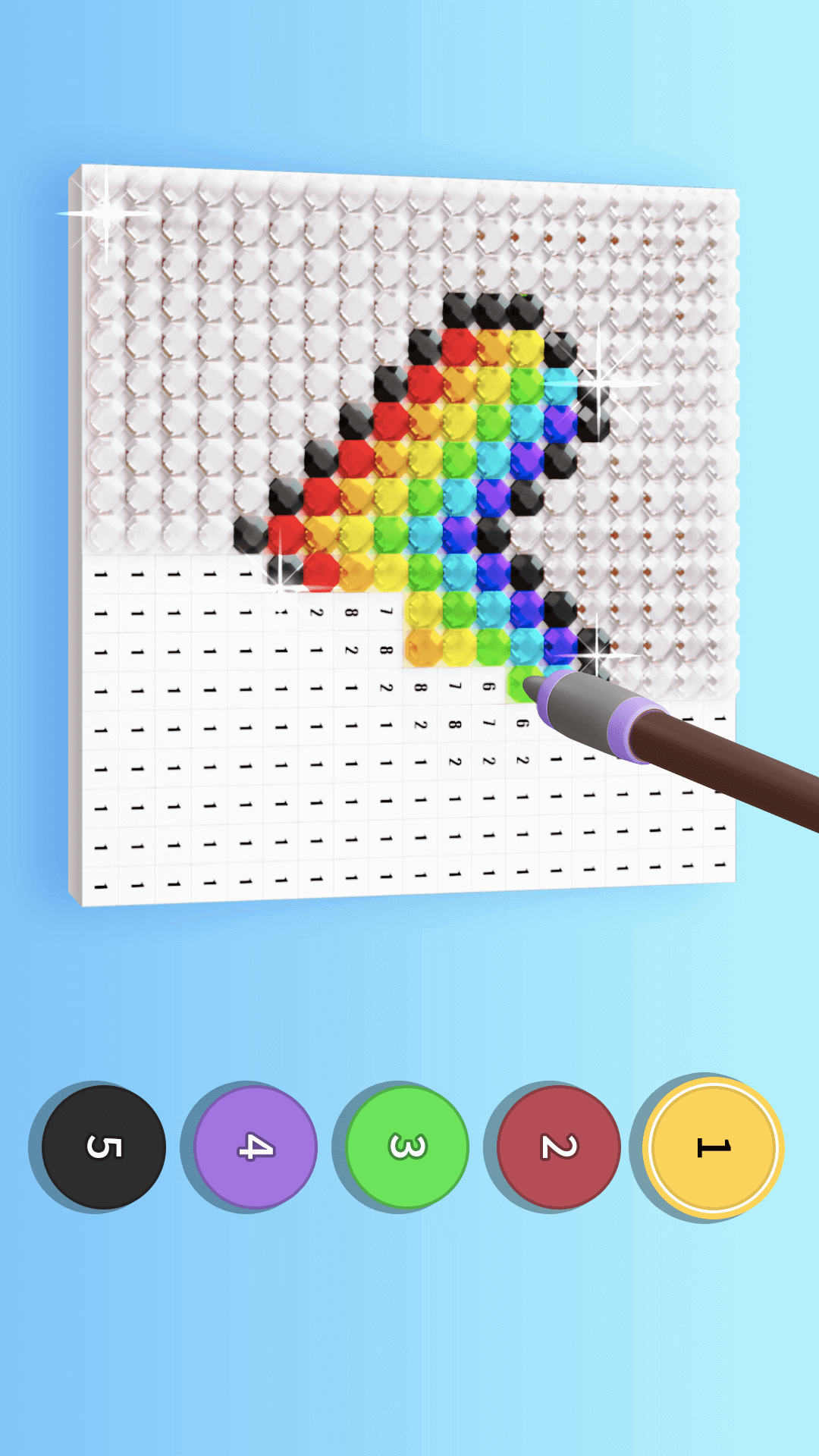Select the black color number 5
The image size is (819, 1456).
point(104,1147)
